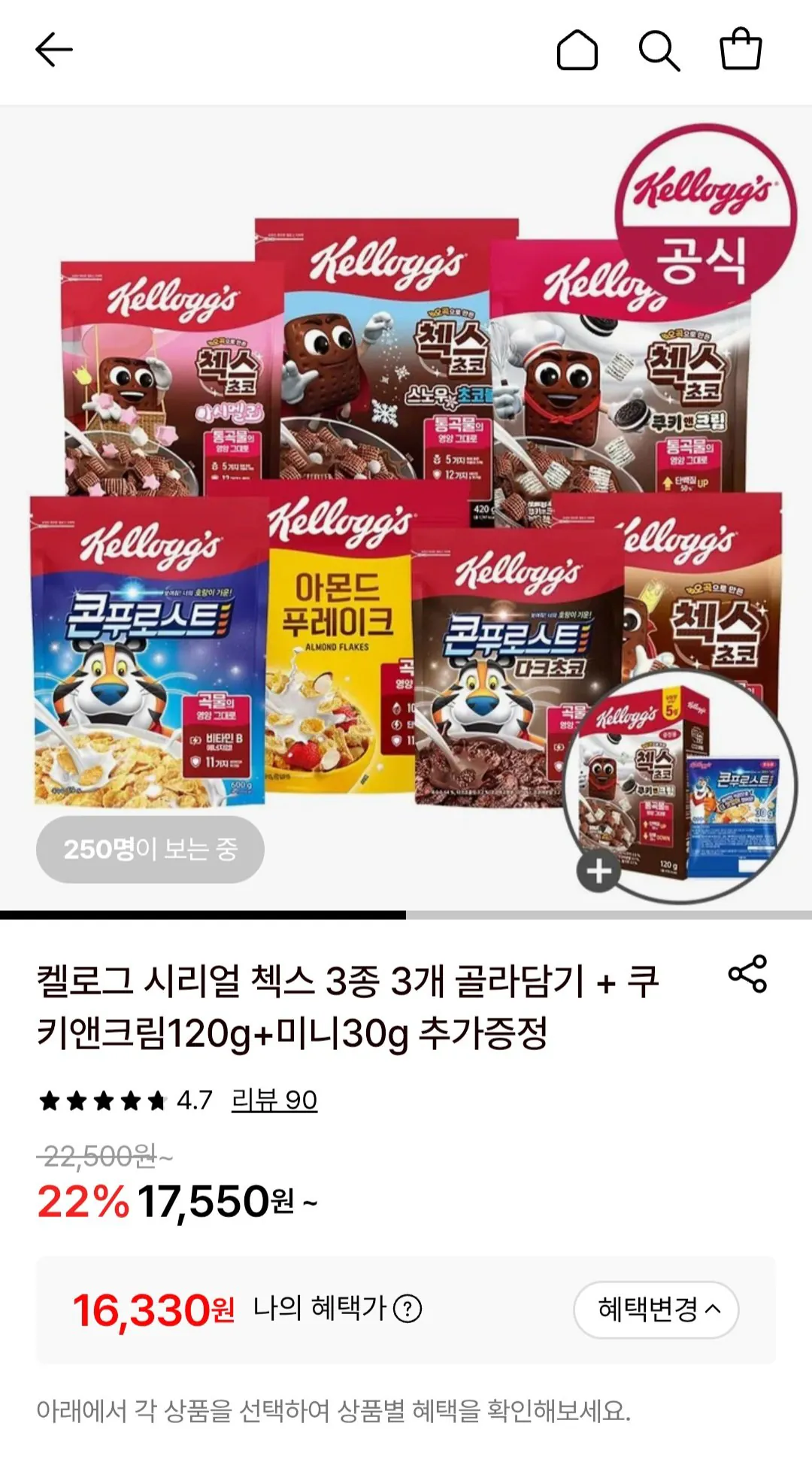
Task: Tap the 250명이 보는 중 badge
Action: [x=149, y=850]
